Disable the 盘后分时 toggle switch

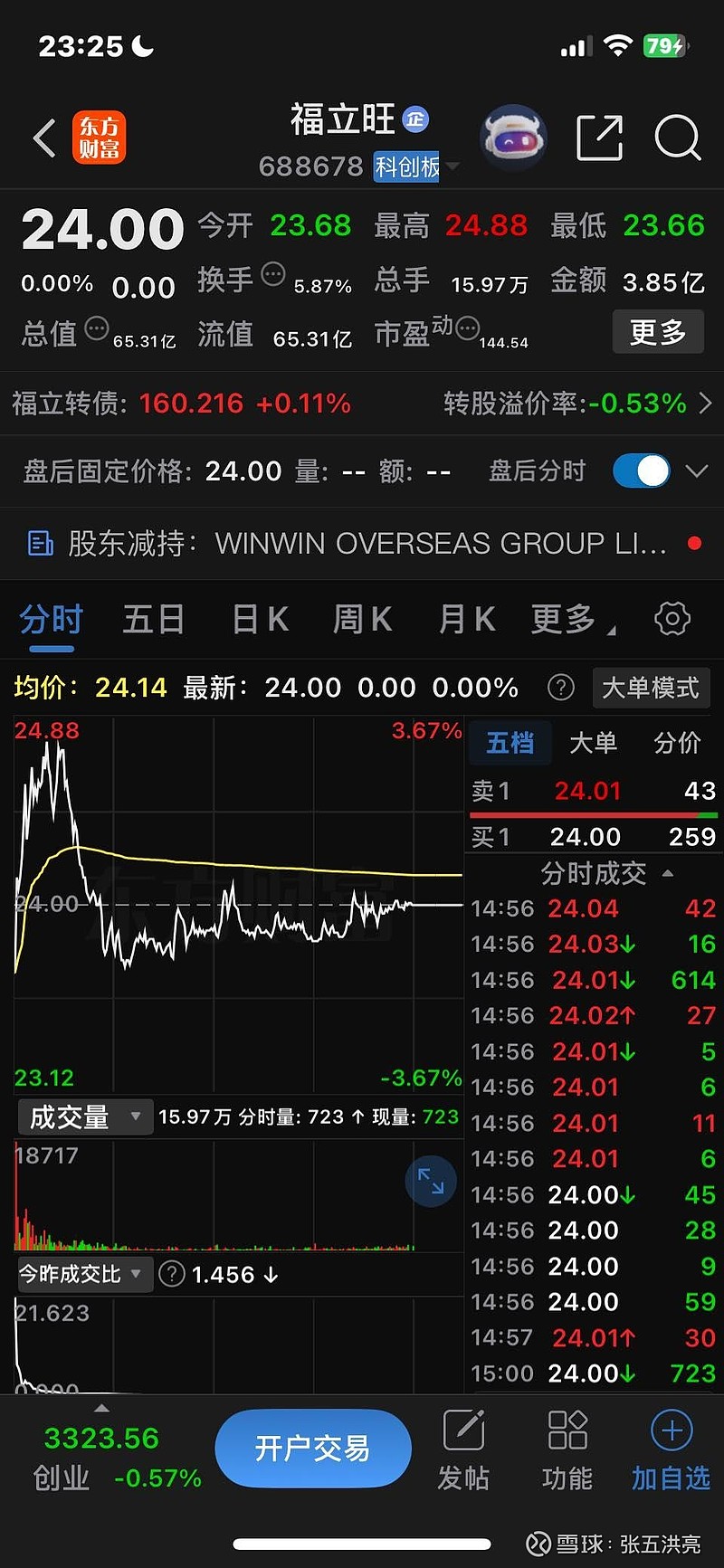[x=641, y=470]
